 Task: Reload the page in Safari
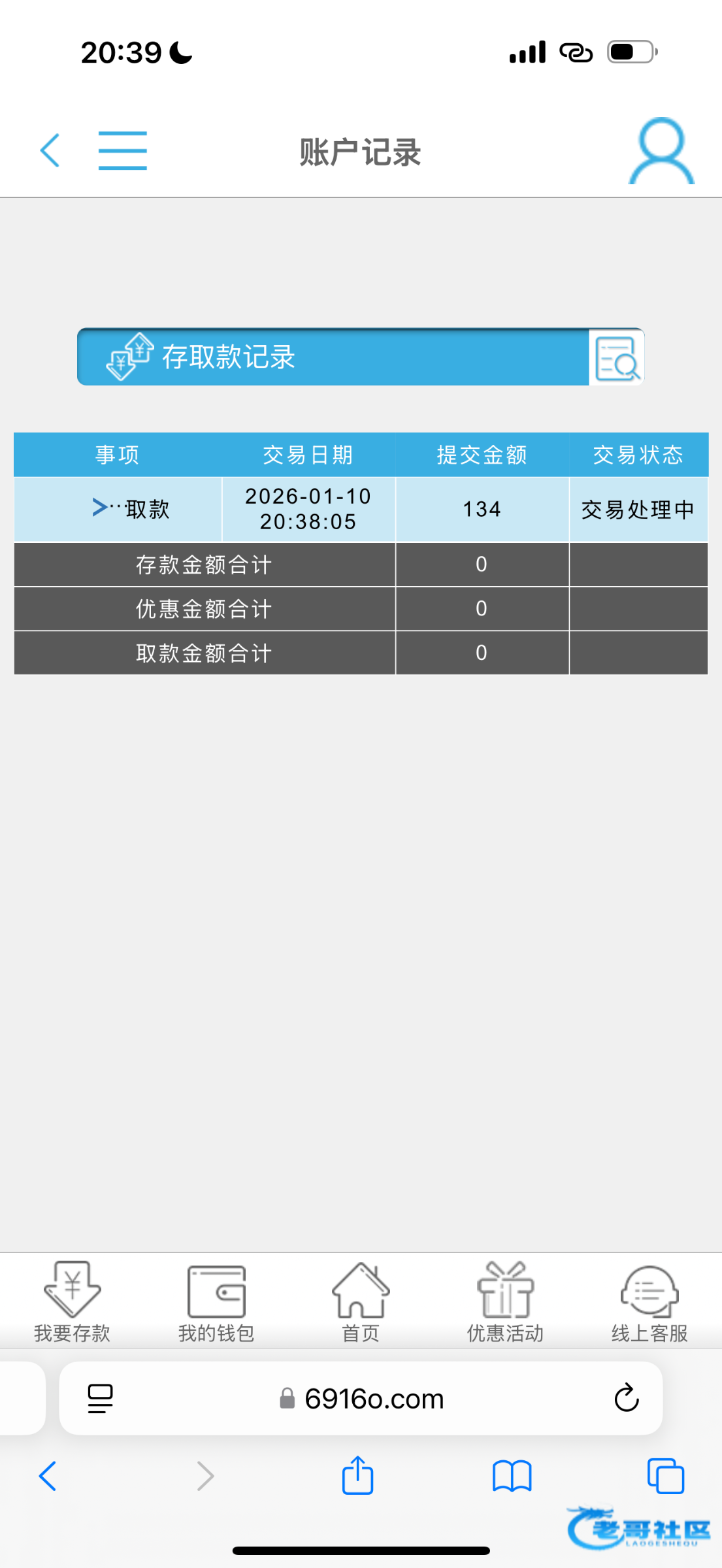[x=626, y=1399]
